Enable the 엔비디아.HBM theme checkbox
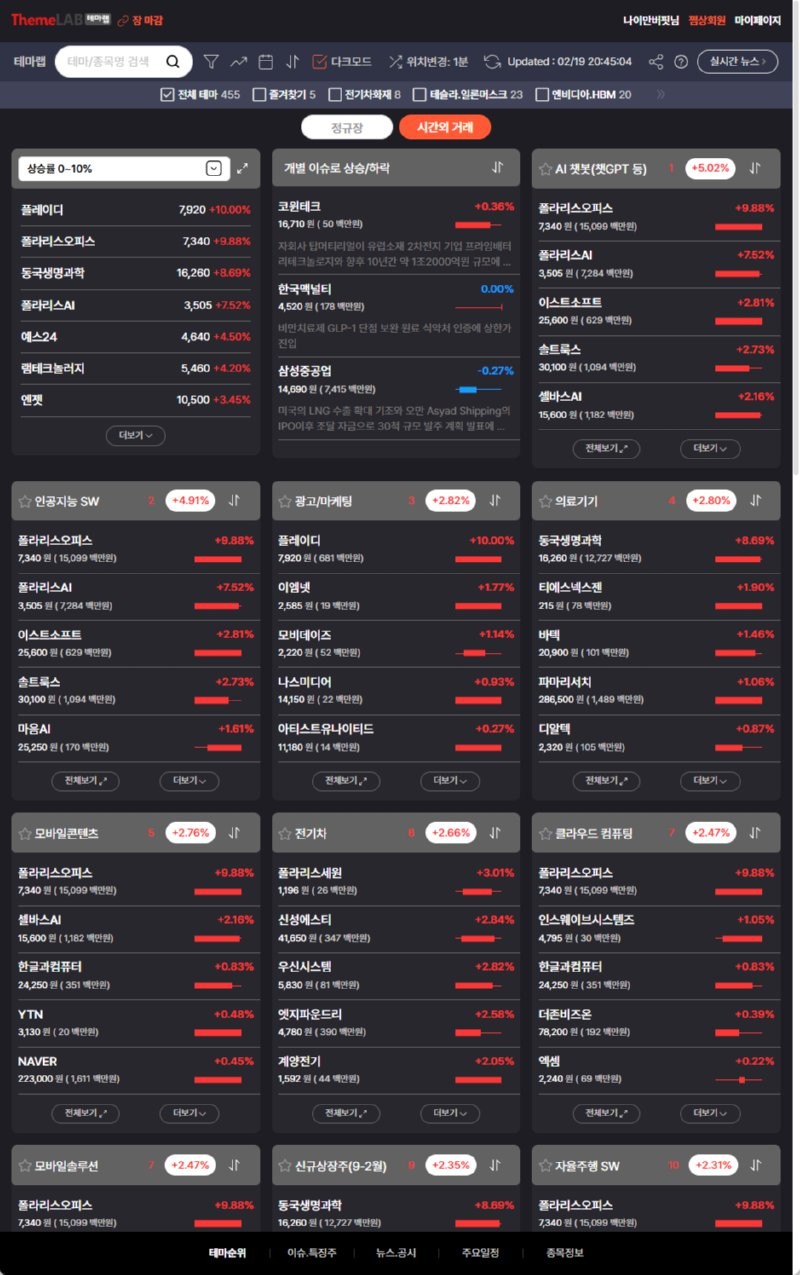This screenshot has width=800, height=1275. pyautogui.click(x=543, y=95)
